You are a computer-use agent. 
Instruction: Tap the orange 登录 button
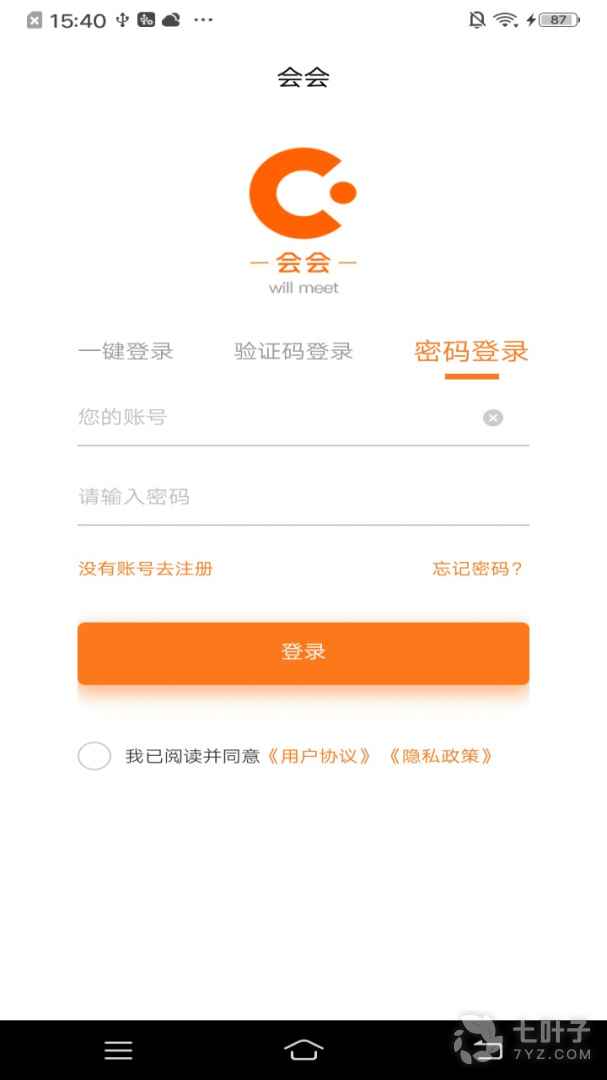(x=303, y=652)
